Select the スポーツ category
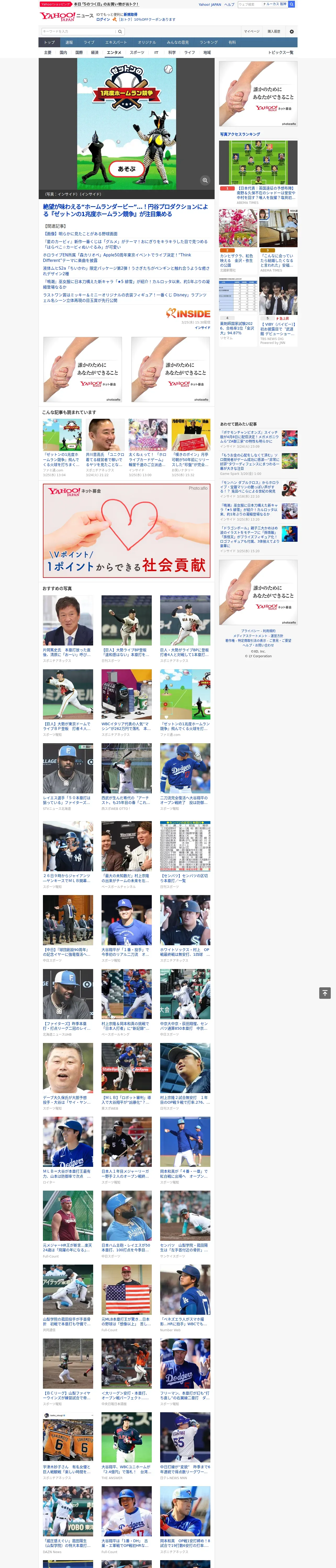Viewport: 336px width, 1568px height. click(137, 52)
